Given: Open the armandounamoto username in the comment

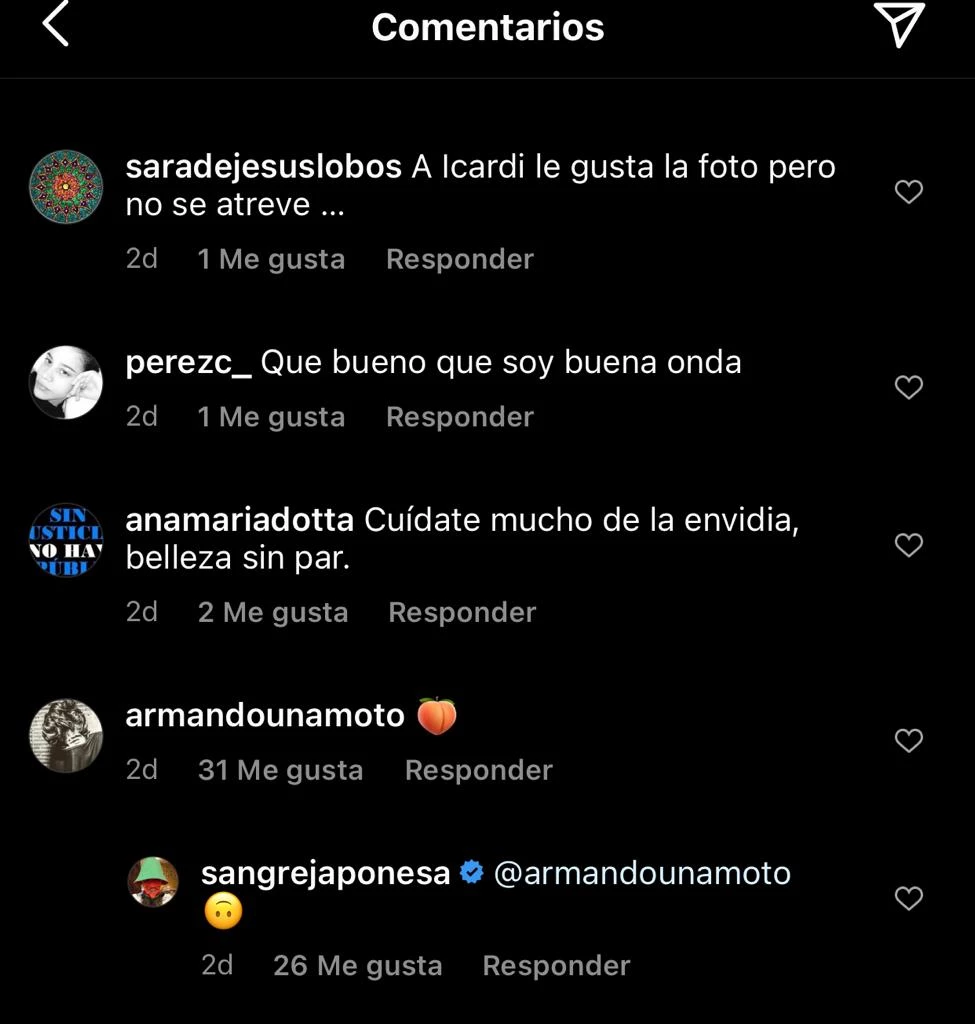Looking at the screenshot, I should click(265, 716).
